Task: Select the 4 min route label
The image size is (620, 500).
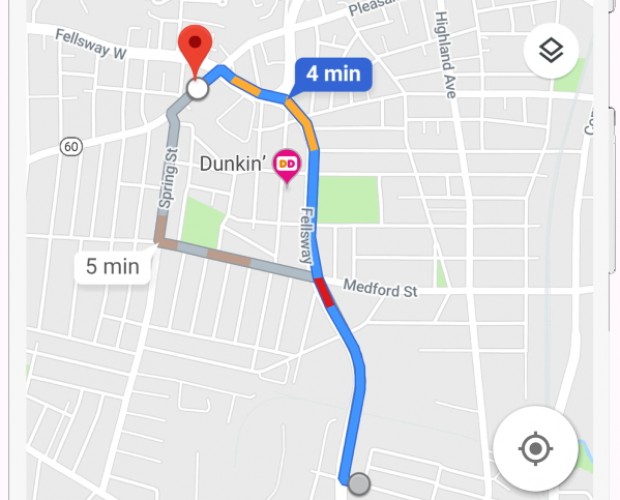Action: [x=332, y=74]
